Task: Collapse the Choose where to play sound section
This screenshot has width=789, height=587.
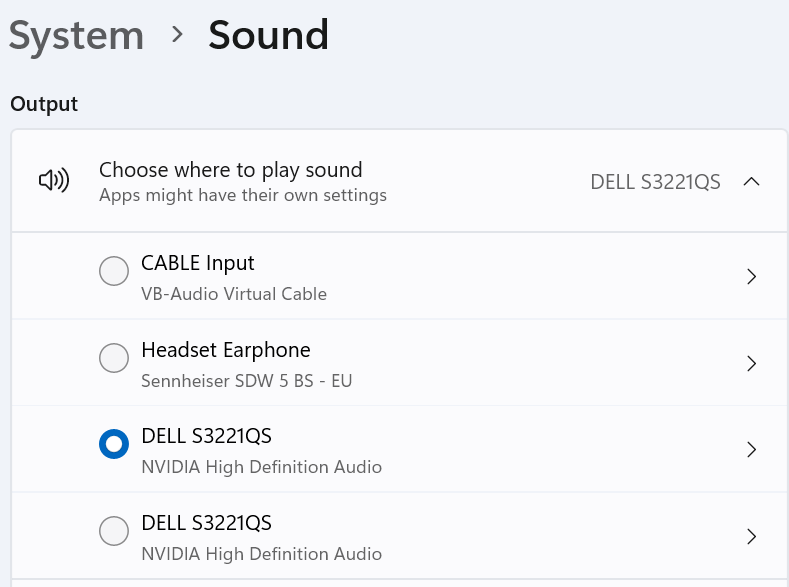Action: tap(752, 182)
